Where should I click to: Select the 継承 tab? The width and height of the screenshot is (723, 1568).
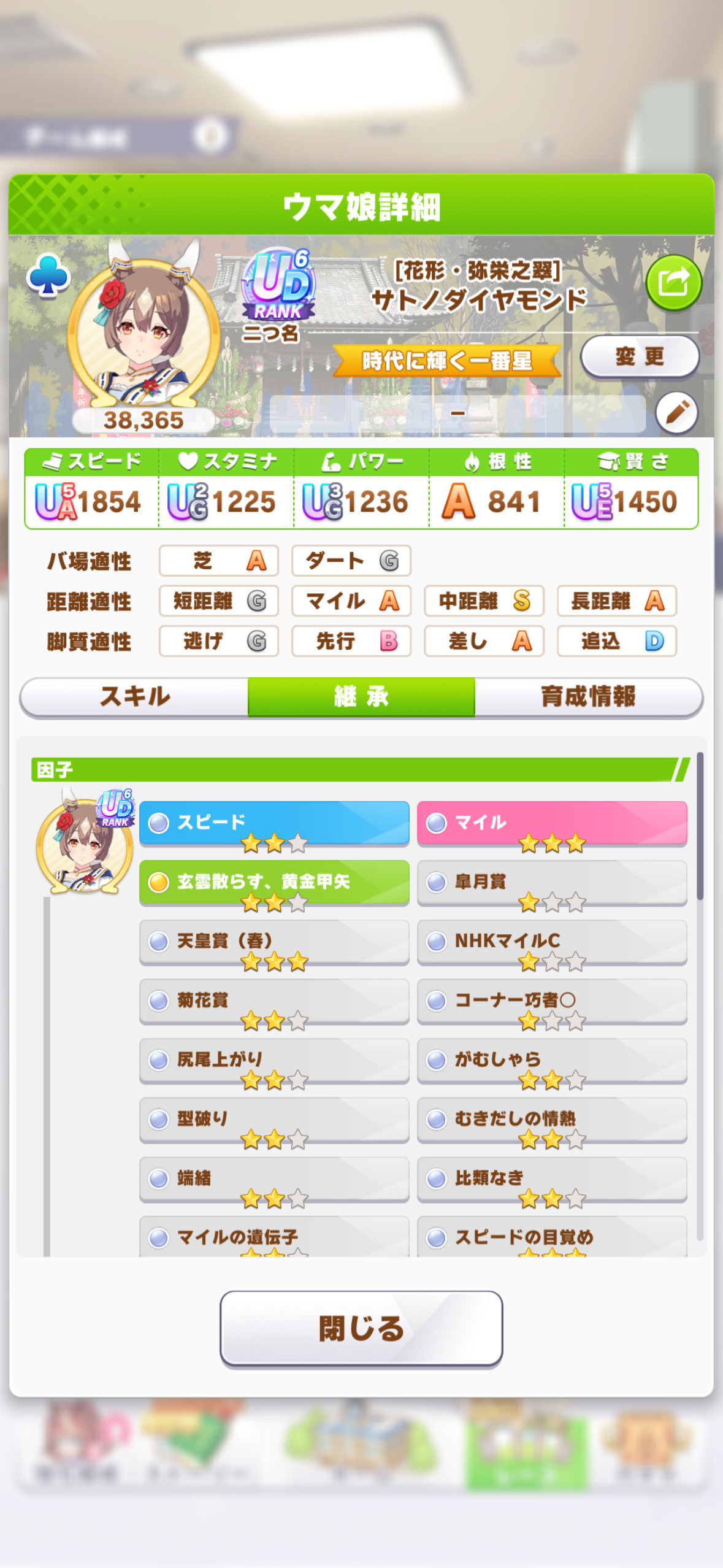coord(361,697)
